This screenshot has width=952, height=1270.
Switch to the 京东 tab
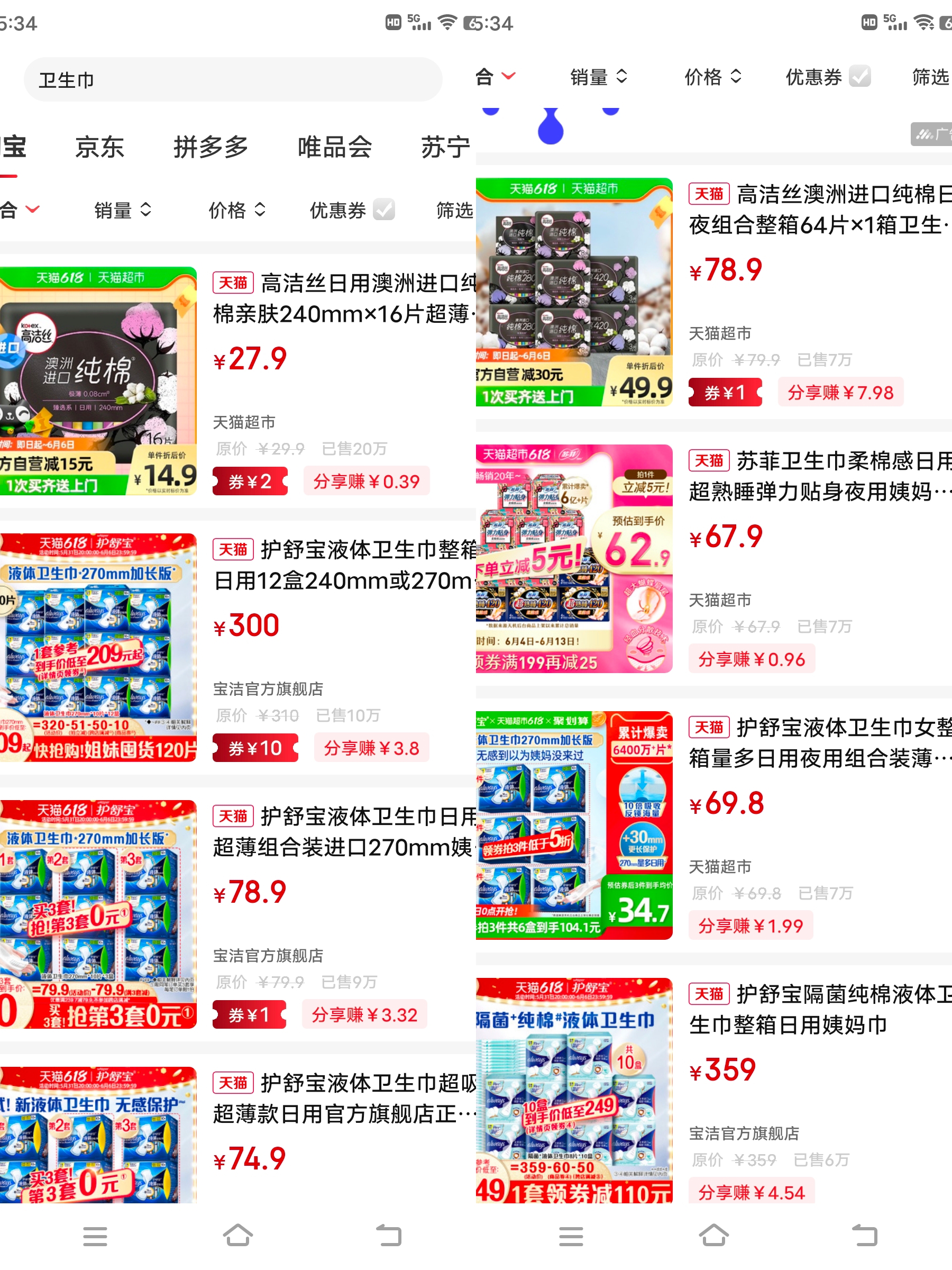99,148
